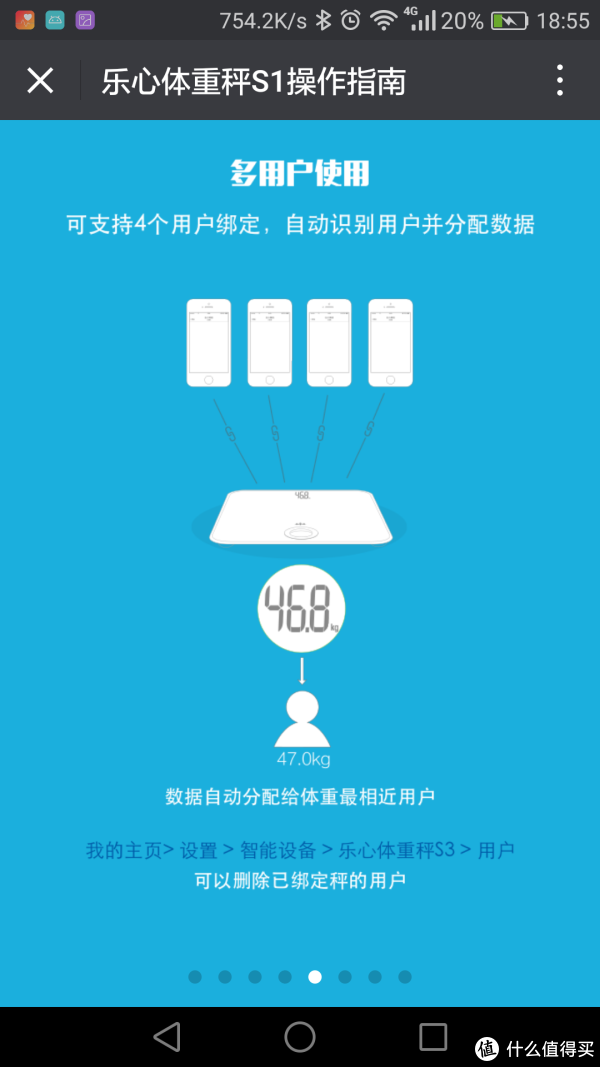Open the three-dot overflow menu
The height and width of the screenshot is (1067, 600).
pyautogui.click(x=560, y=81)
